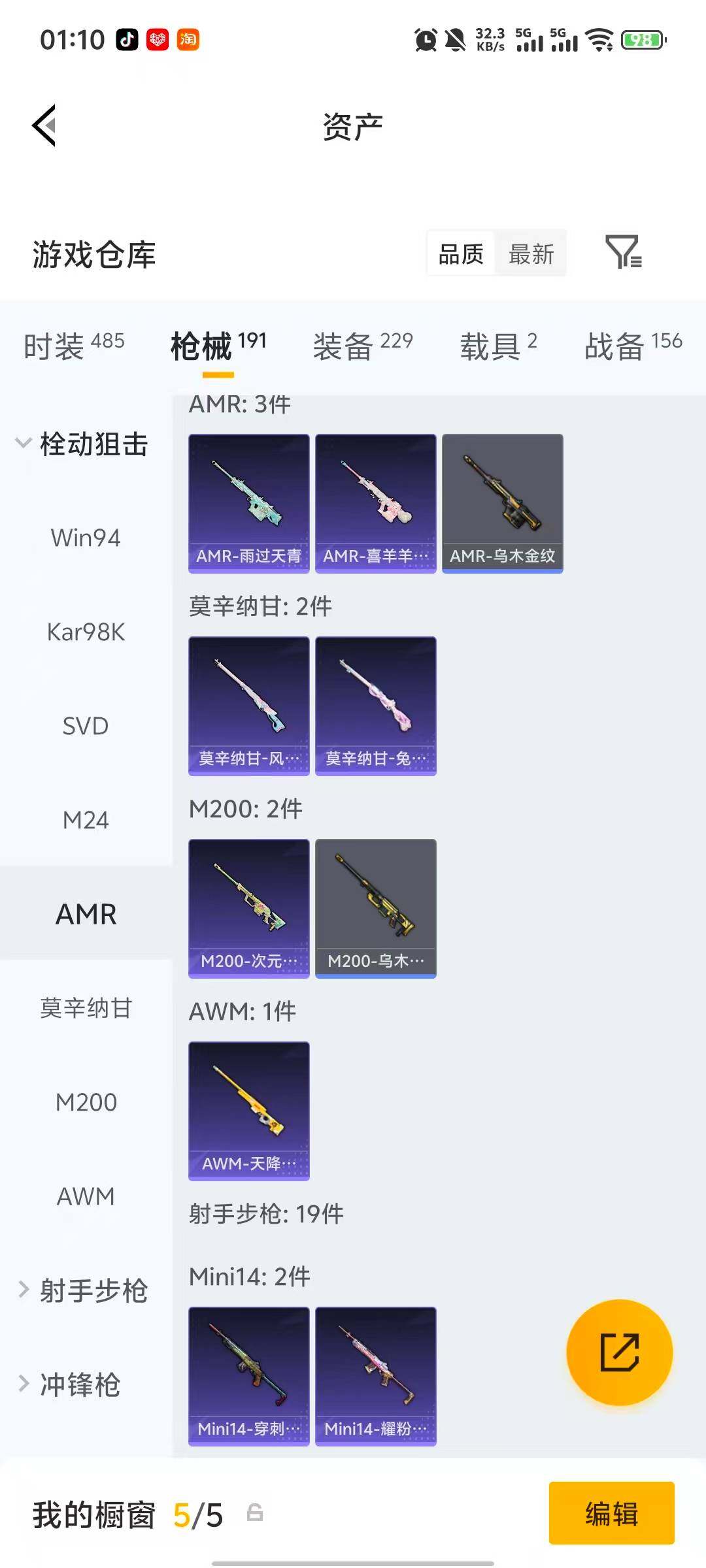Open the AWM-天降 weapon card
The width and height of the screenshot is (706, 1568).
click(249, 1111)
